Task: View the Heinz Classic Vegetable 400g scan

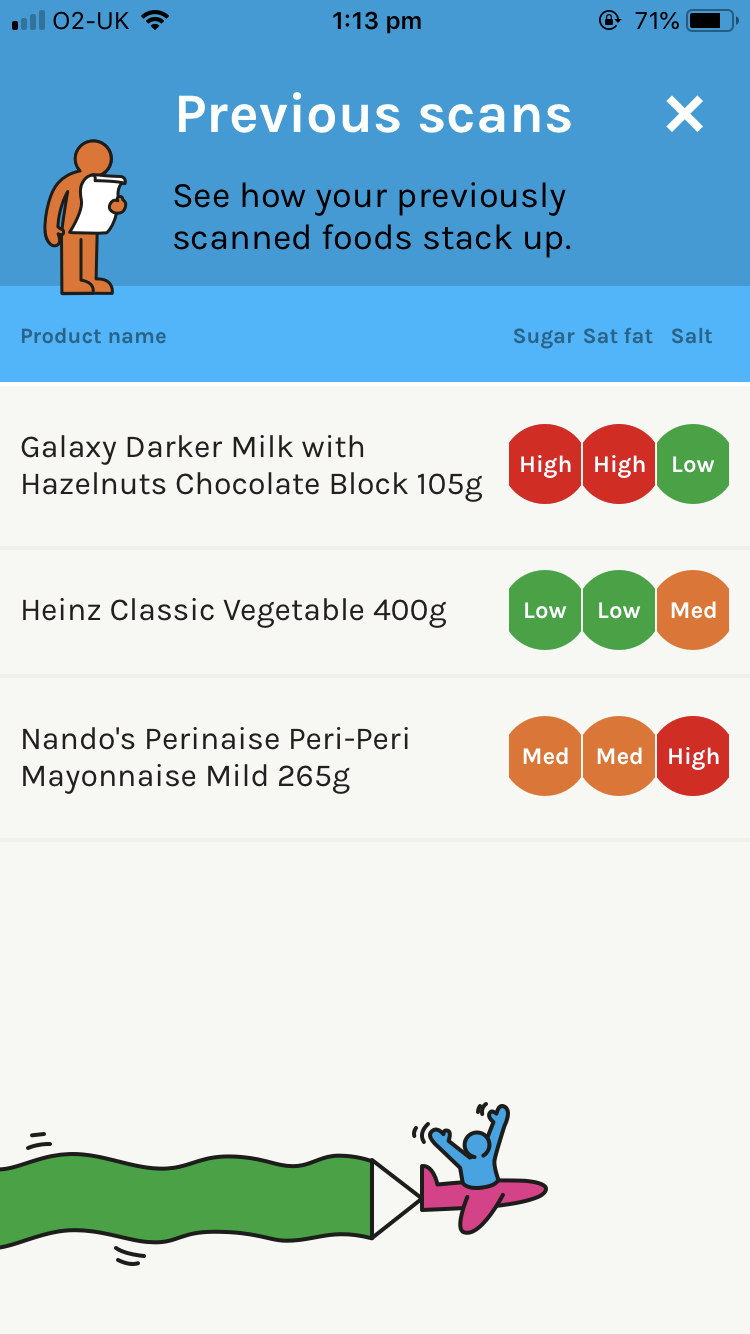Action: [233, 610]
